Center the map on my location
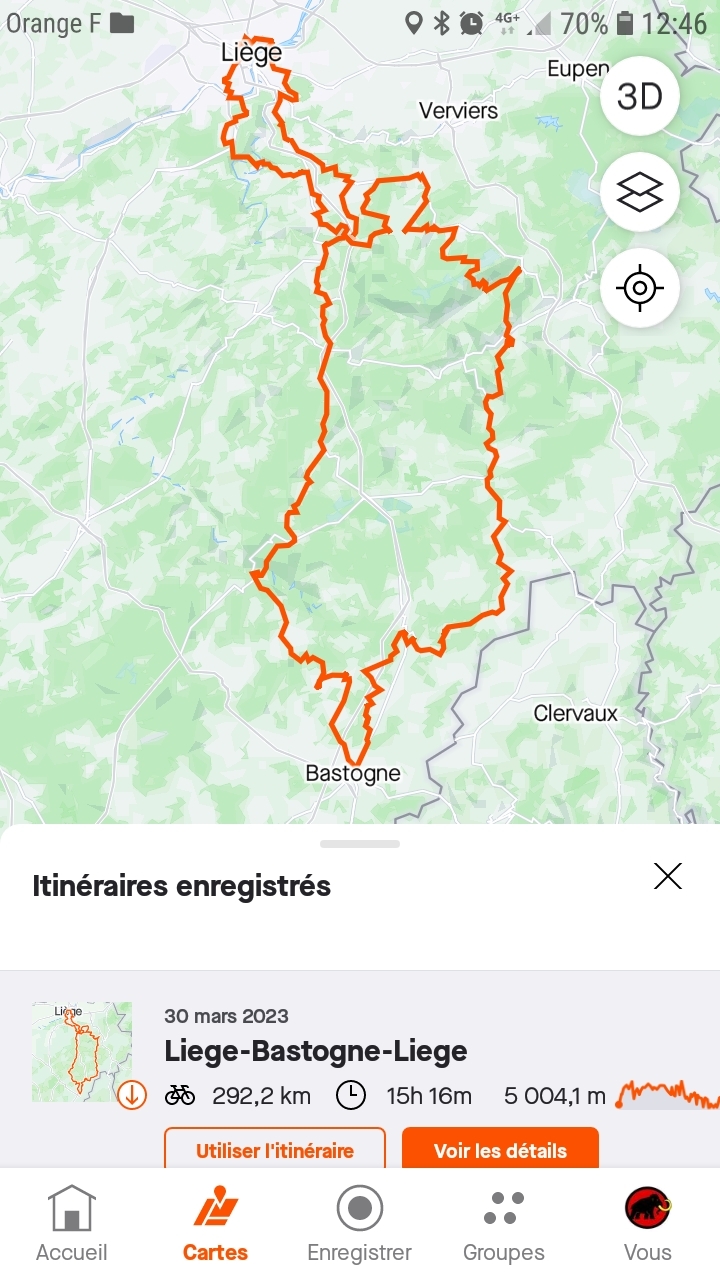Image resolution: width=720 pixels, height=1280 pixels. (640, 289)
